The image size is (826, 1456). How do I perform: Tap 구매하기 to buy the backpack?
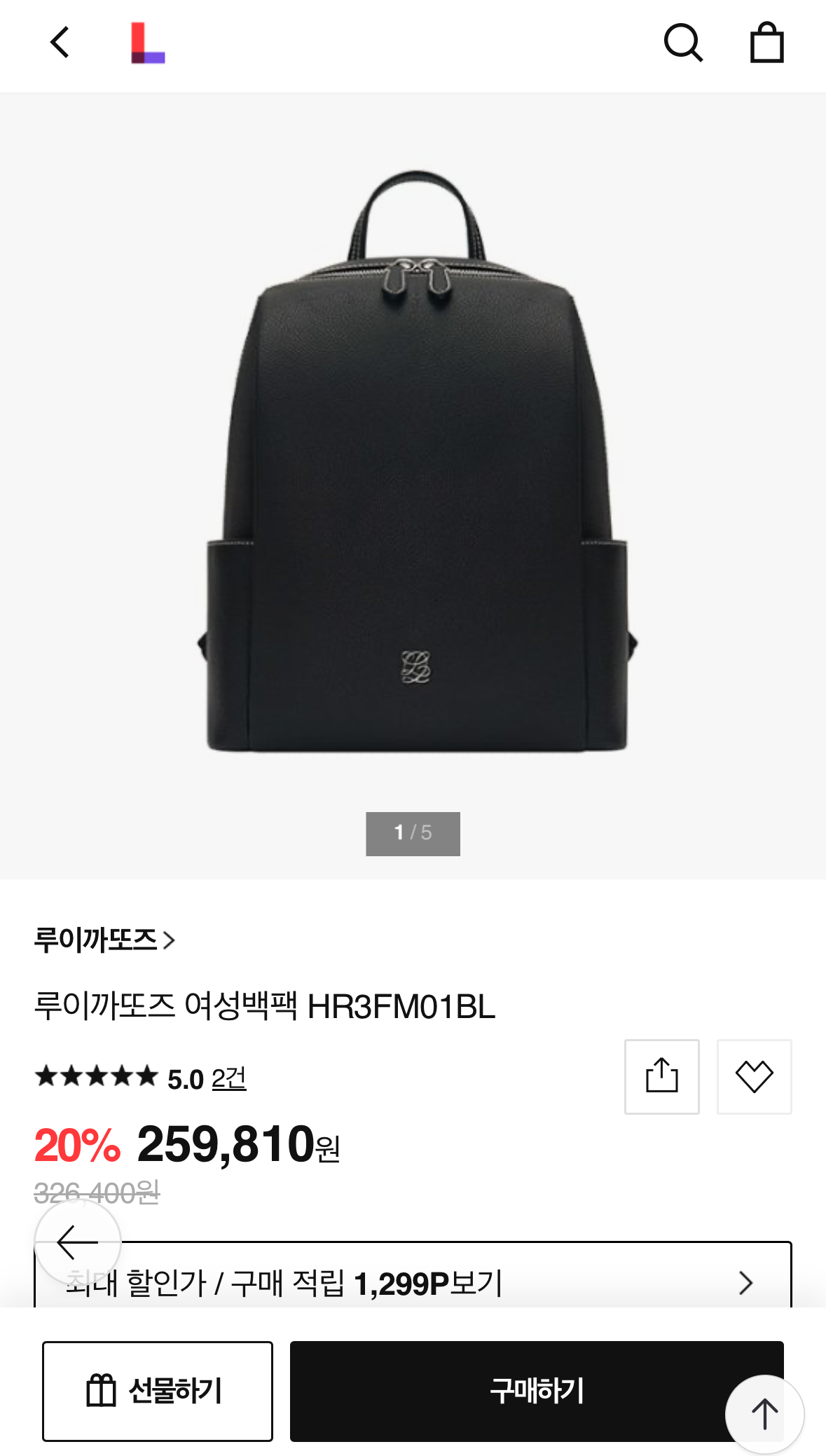point(504,1391)
